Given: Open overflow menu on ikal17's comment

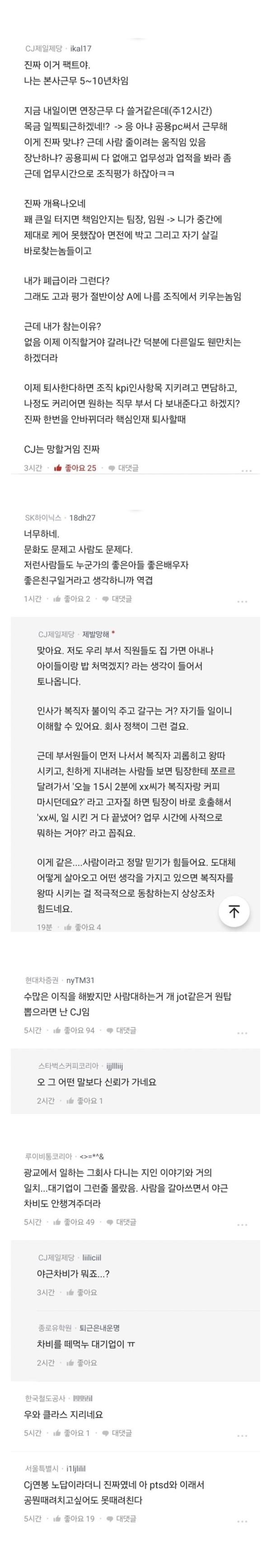Looking at the screenshot, I should tap(246, 470).
